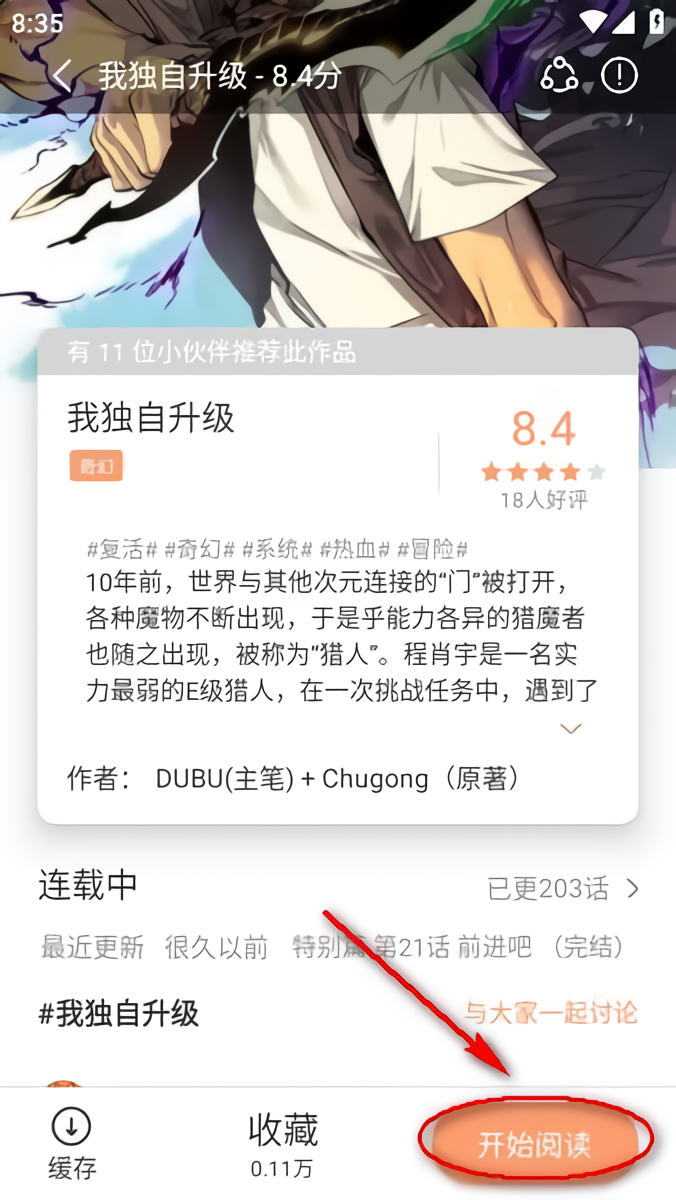676x1200 pixels.
Task: Open the 与大家一起讨论 link
Action: 551,1012
